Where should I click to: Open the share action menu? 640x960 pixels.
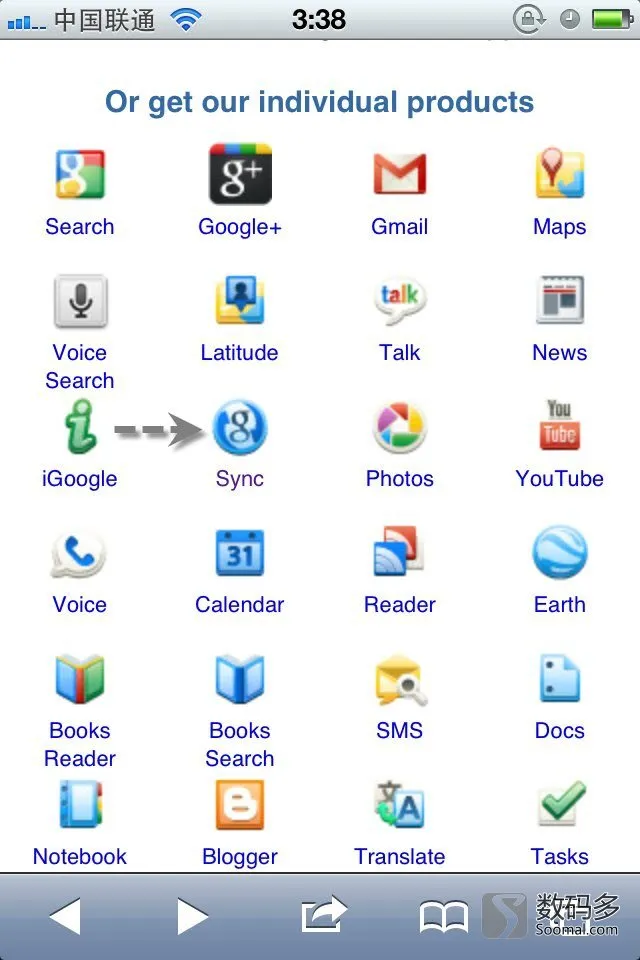click(322, 915)
